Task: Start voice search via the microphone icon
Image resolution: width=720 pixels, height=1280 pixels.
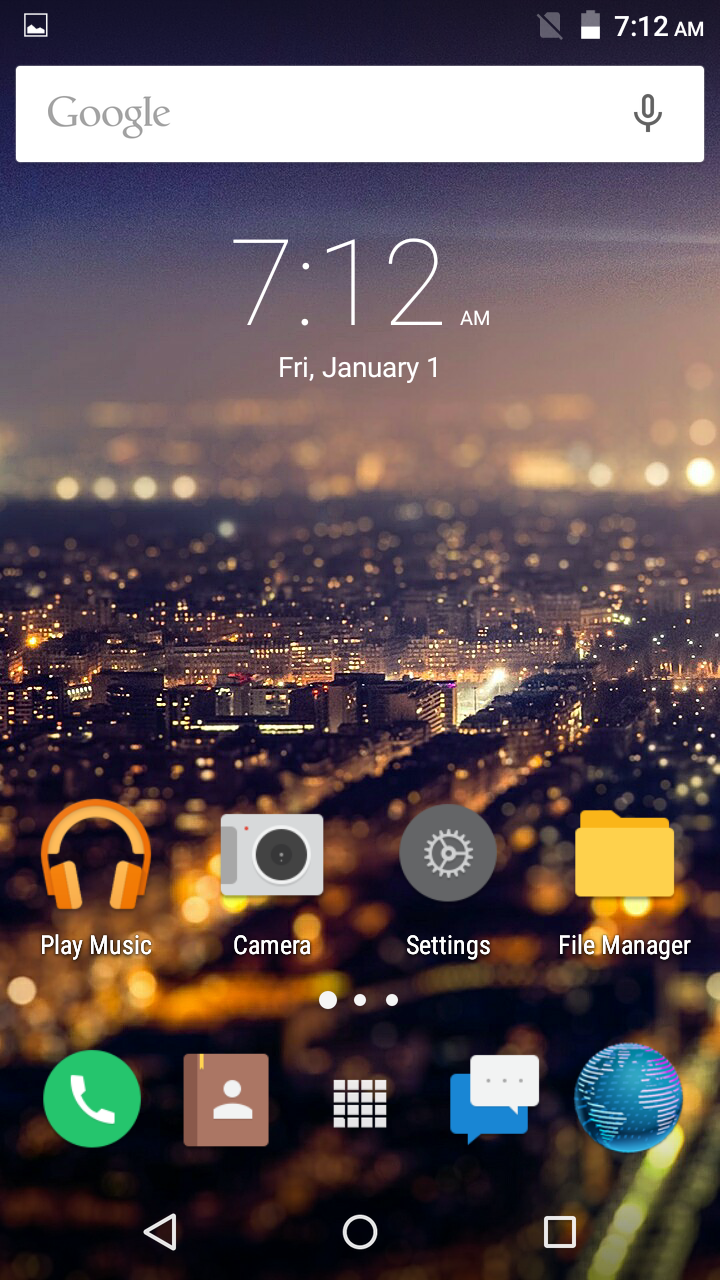Action: [646, 113]
